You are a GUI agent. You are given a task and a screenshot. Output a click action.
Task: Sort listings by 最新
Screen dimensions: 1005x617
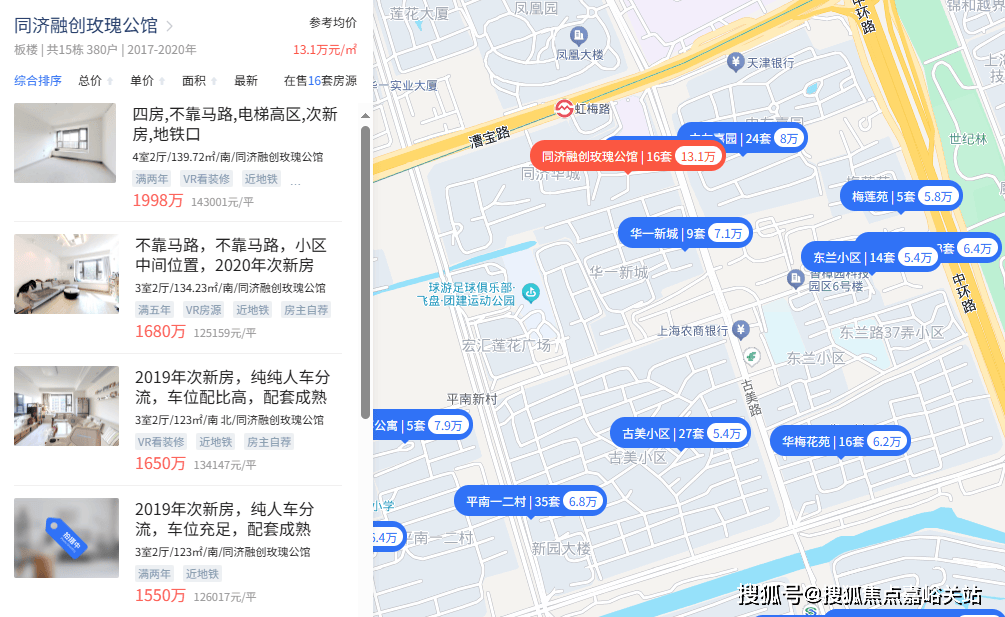(x=245, y=81)
